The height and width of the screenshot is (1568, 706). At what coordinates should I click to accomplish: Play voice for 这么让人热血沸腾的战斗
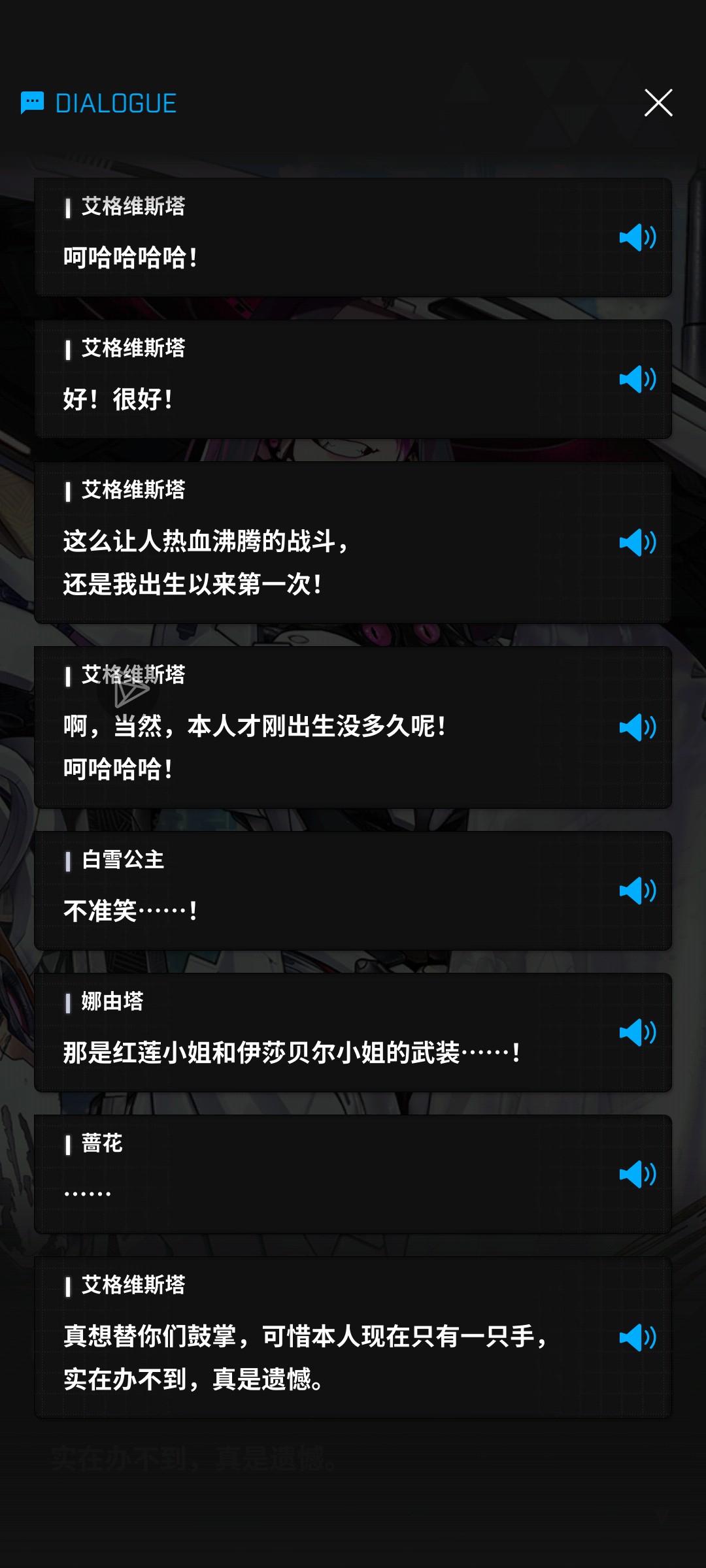pos(637,542)
